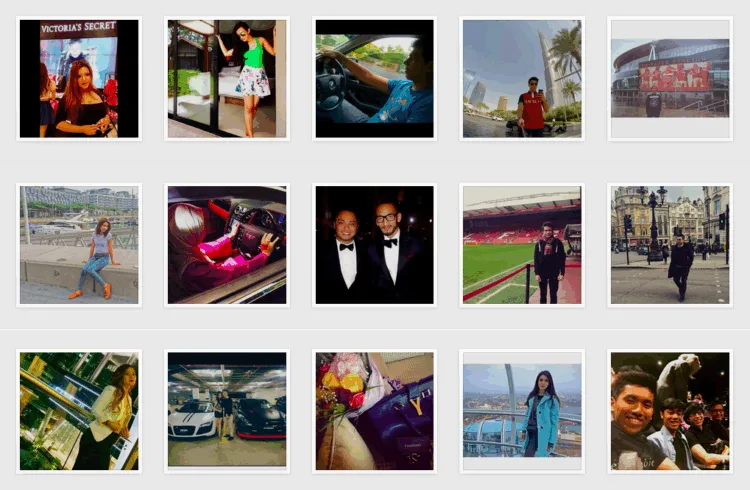Open the Victoria's Secret storefront photo

pos(79,78)
